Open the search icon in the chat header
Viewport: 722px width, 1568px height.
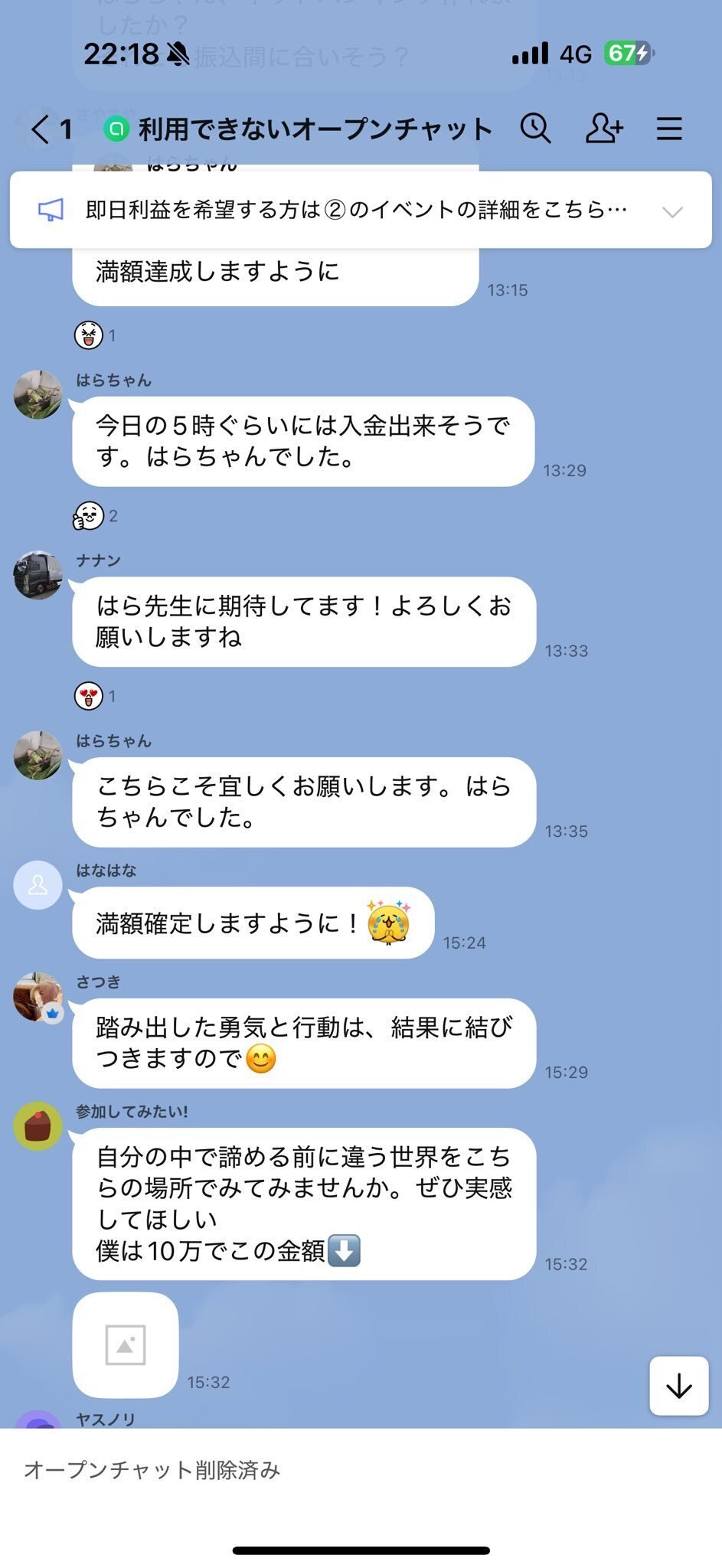pyautogui.click(x=536, y=129)
